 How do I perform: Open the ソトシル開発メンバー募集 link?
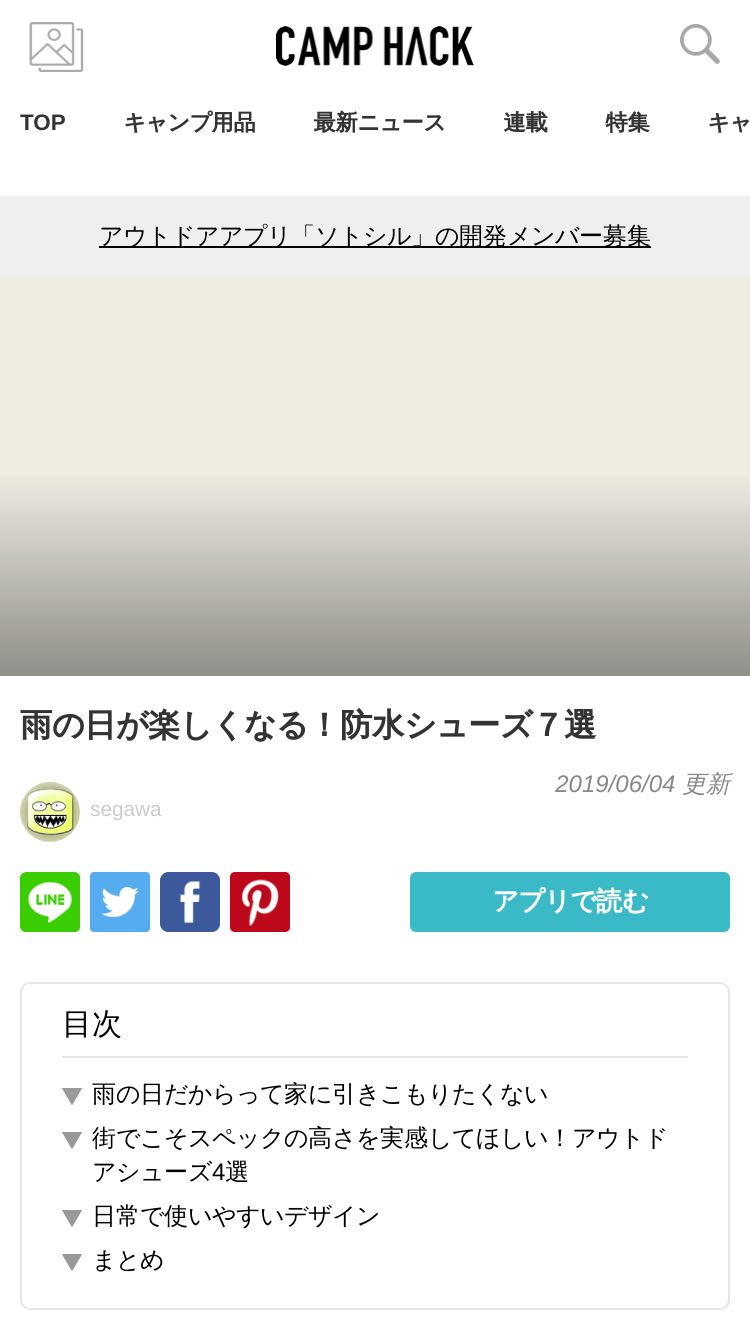tap(375, 236)
